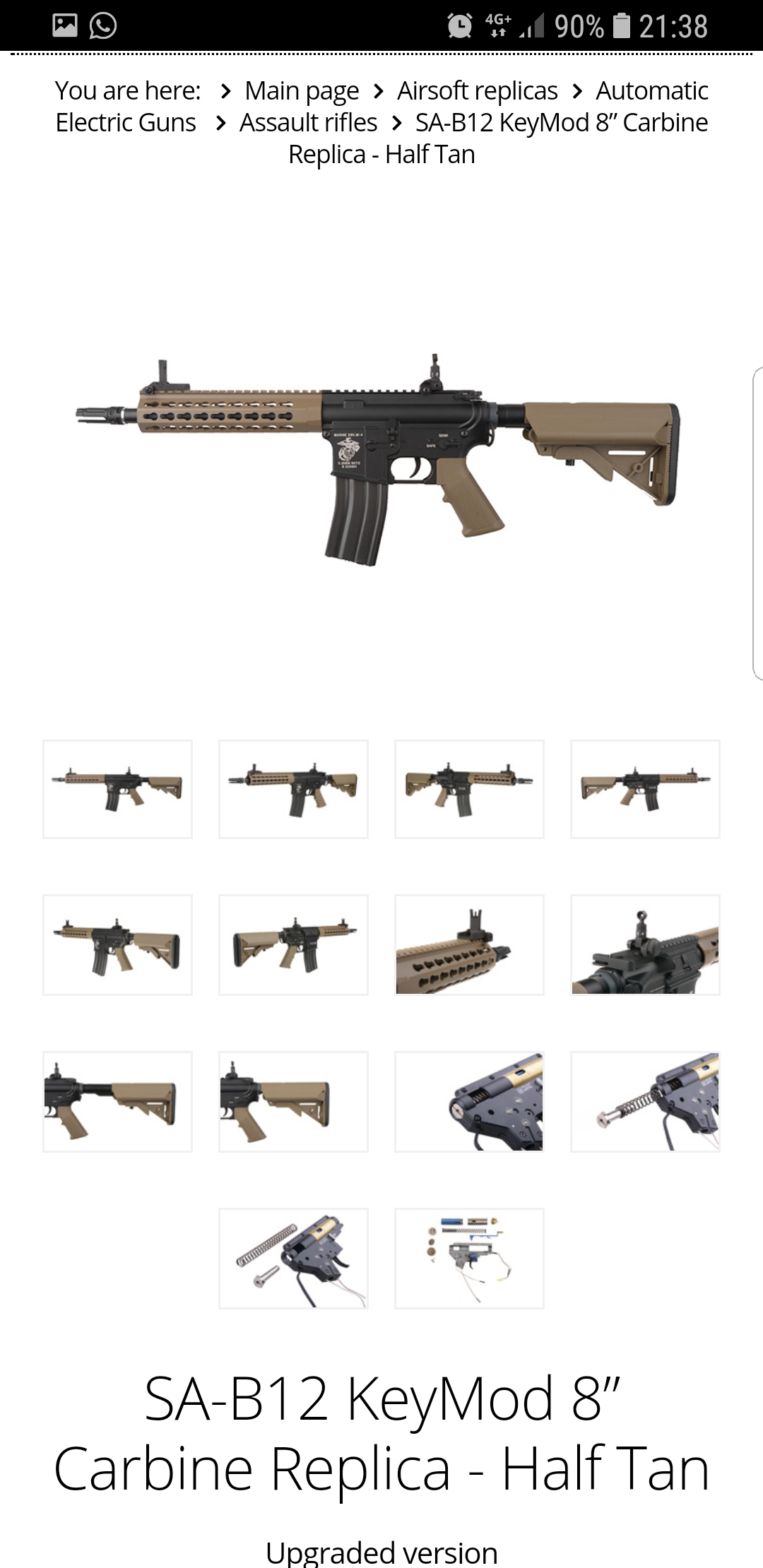Viewport: 763px width, 1568px height.
Task: Select the first gallery thumbnail
Action: (117, 789)
